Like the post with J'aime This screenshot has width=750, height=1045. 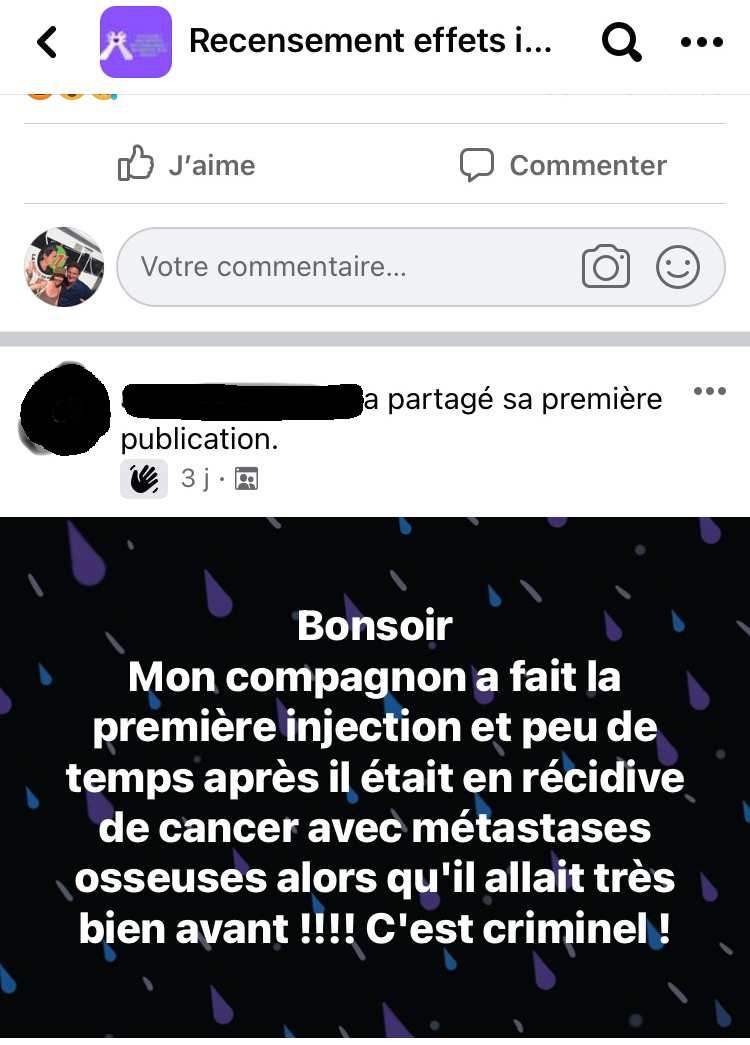[187, 165]
